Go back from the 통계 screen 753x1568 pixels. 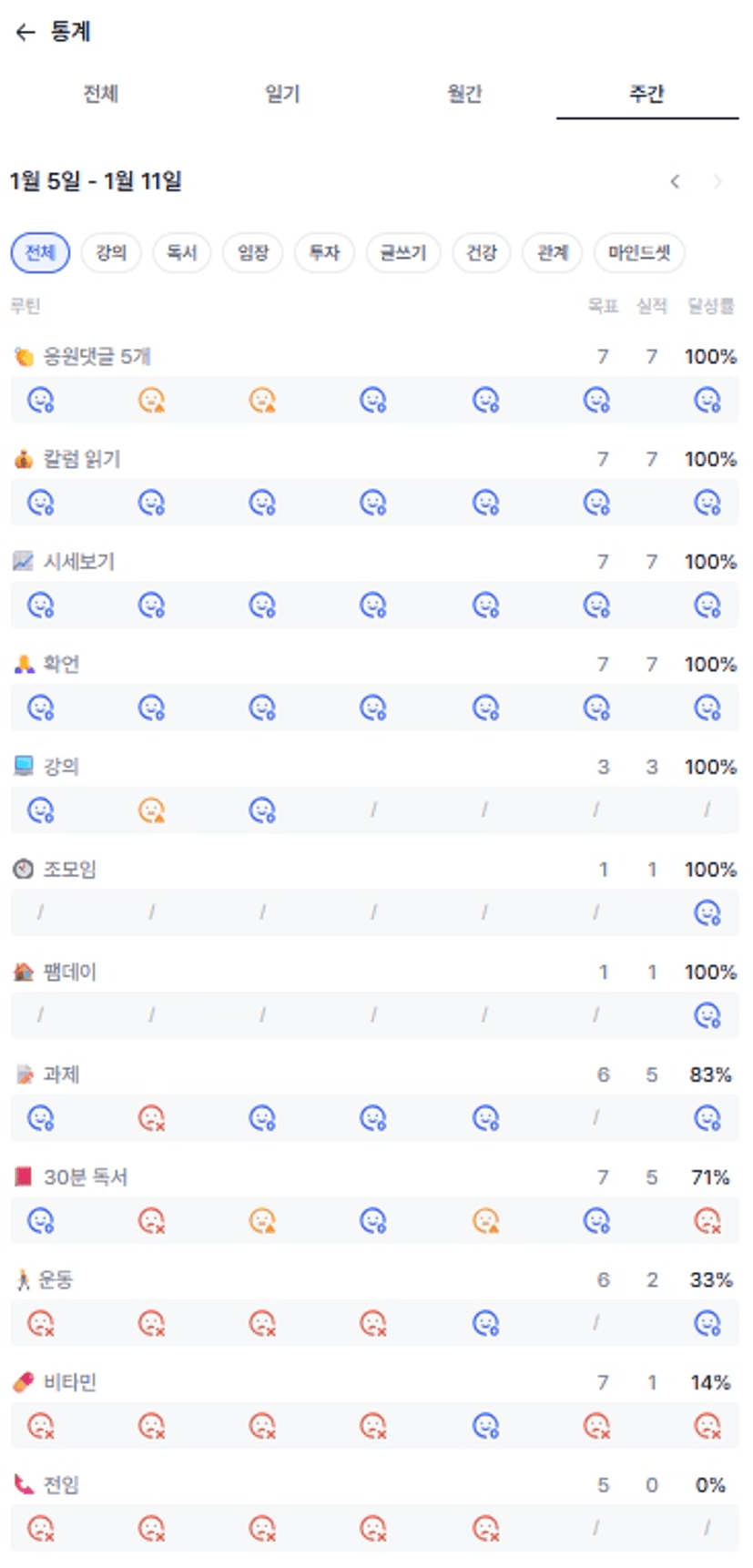click(25, 33)
